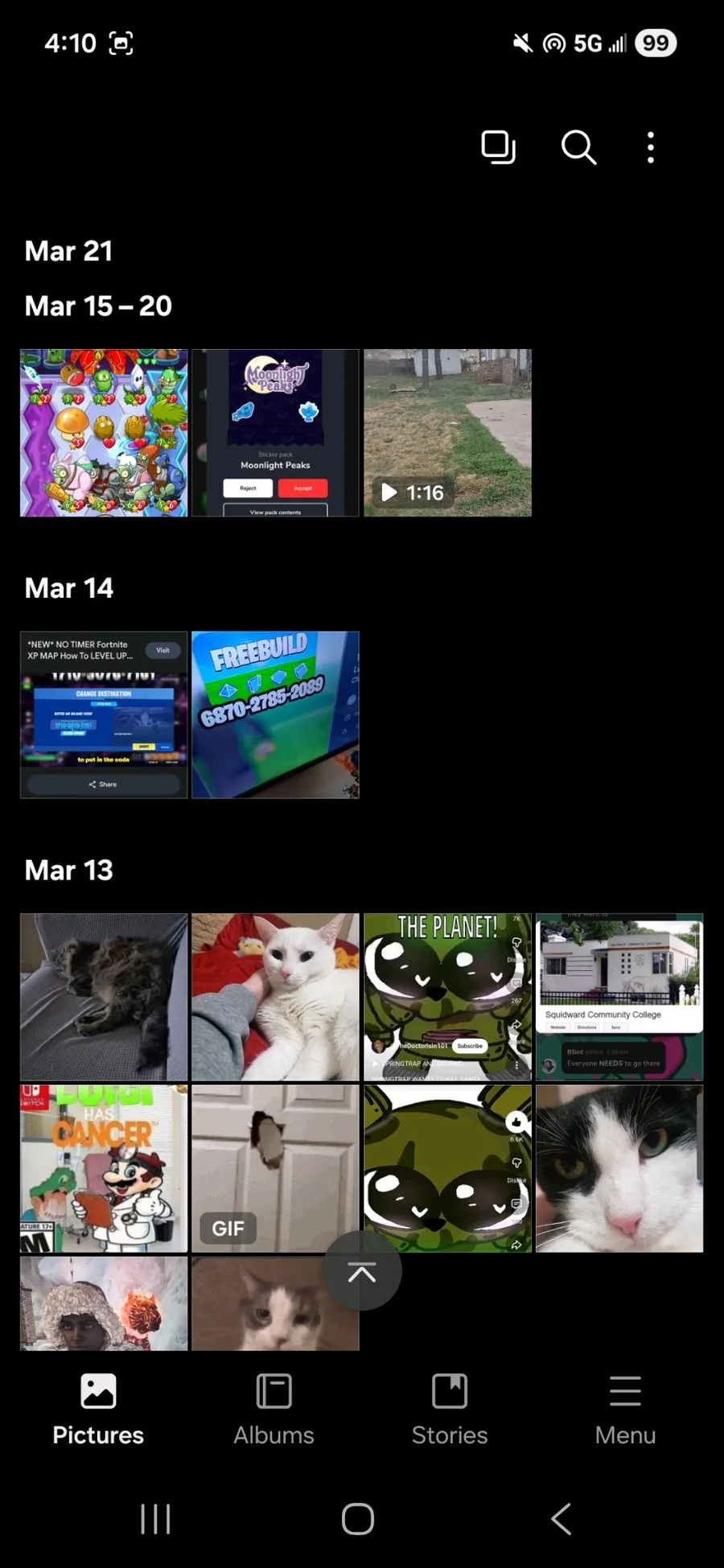Go to the home screen
Screen dimensions: 724x1568
coord(358,1519)
